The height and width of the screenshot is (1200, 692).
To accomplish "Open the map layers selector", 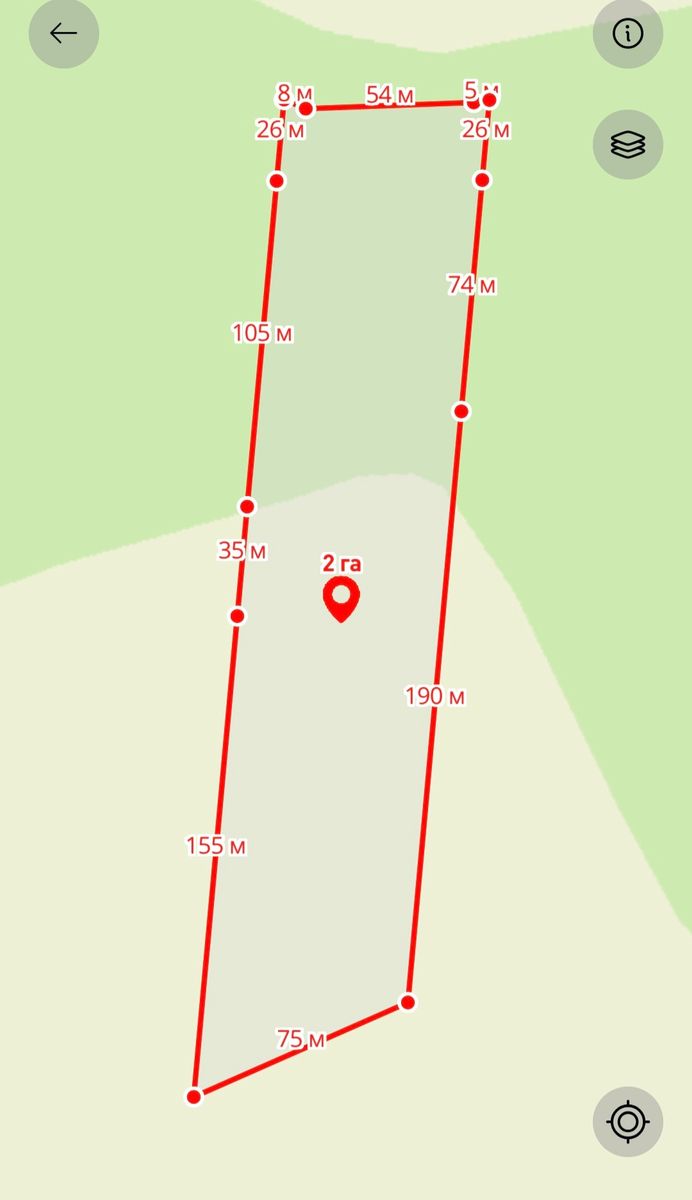I will [x=628, y=145].
